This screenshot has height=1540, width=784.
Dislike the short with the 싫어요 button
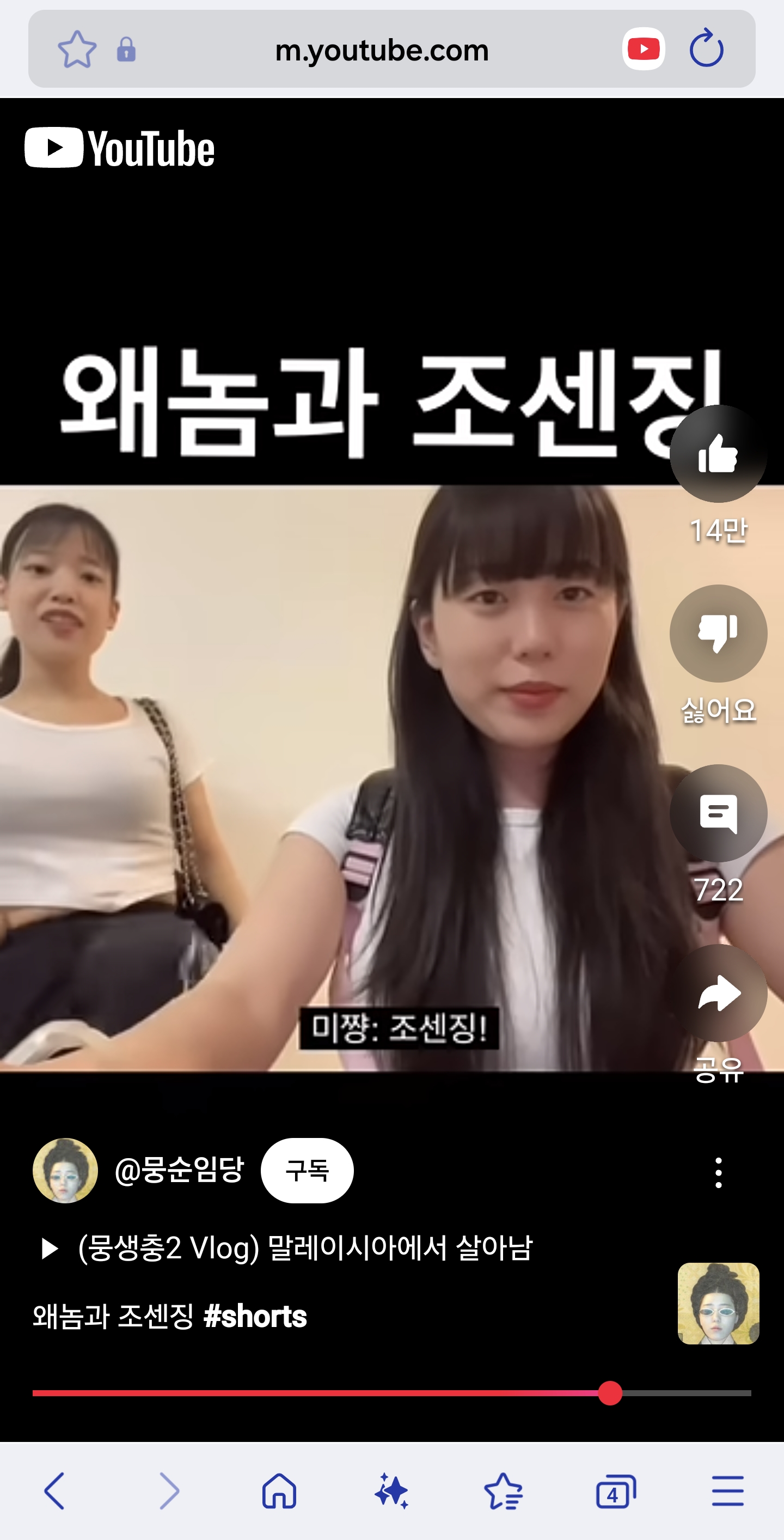718,634
